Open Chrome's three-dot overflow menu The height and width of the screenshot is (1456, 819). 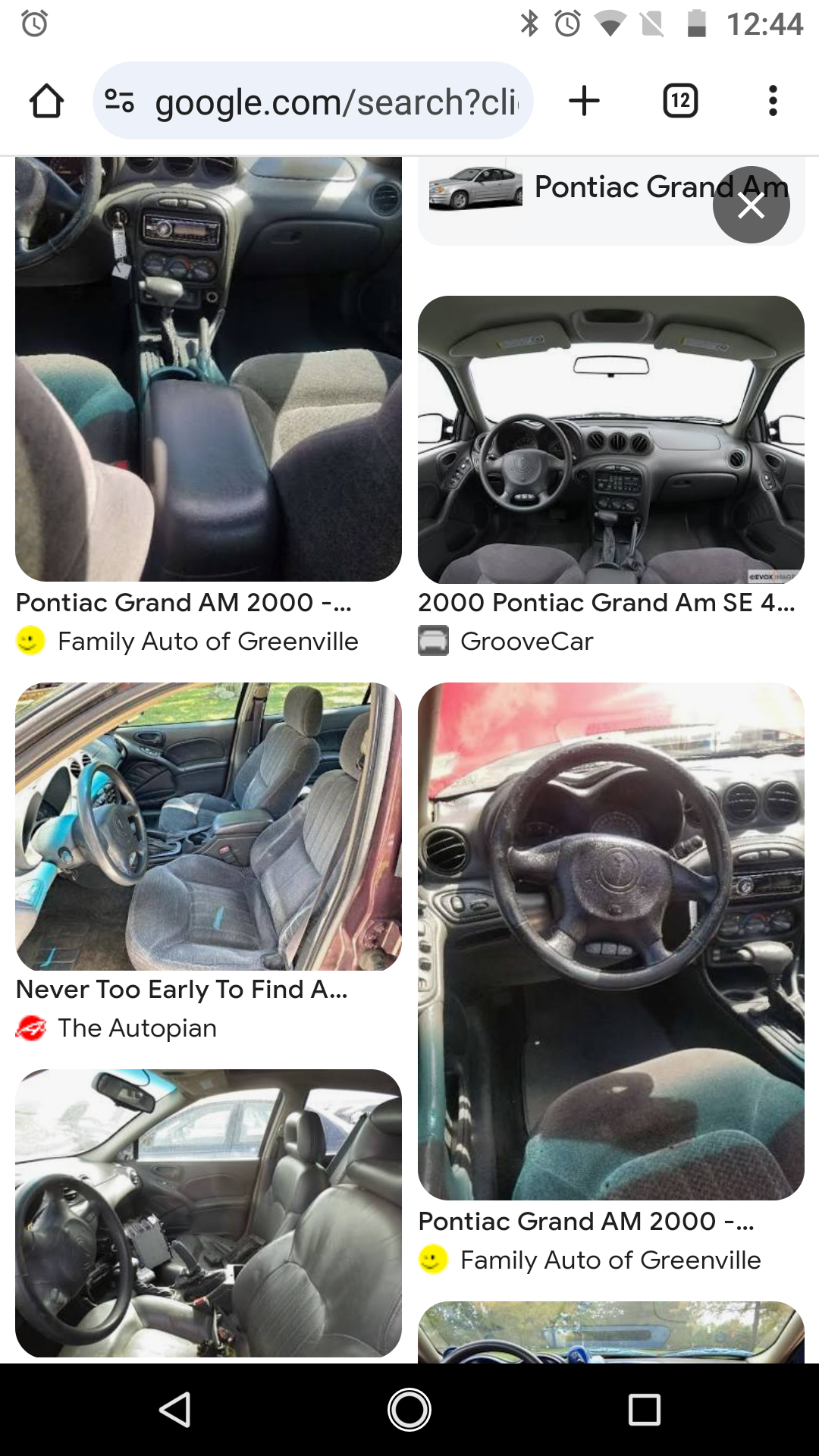[773, 101]
